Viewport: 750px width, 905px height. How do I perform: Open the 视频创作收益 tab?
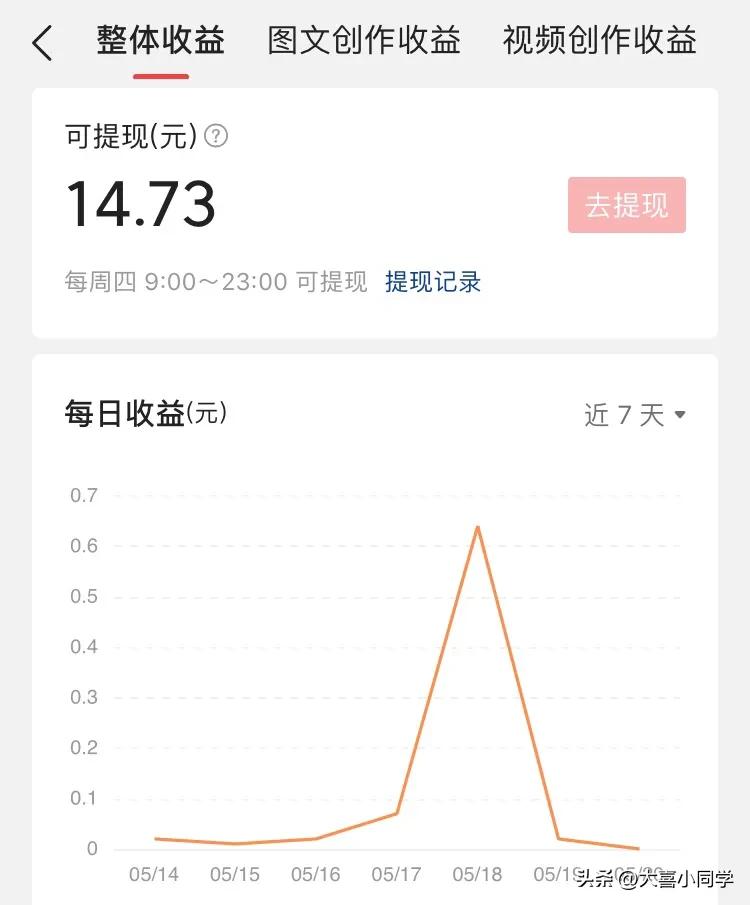(601, 41)
